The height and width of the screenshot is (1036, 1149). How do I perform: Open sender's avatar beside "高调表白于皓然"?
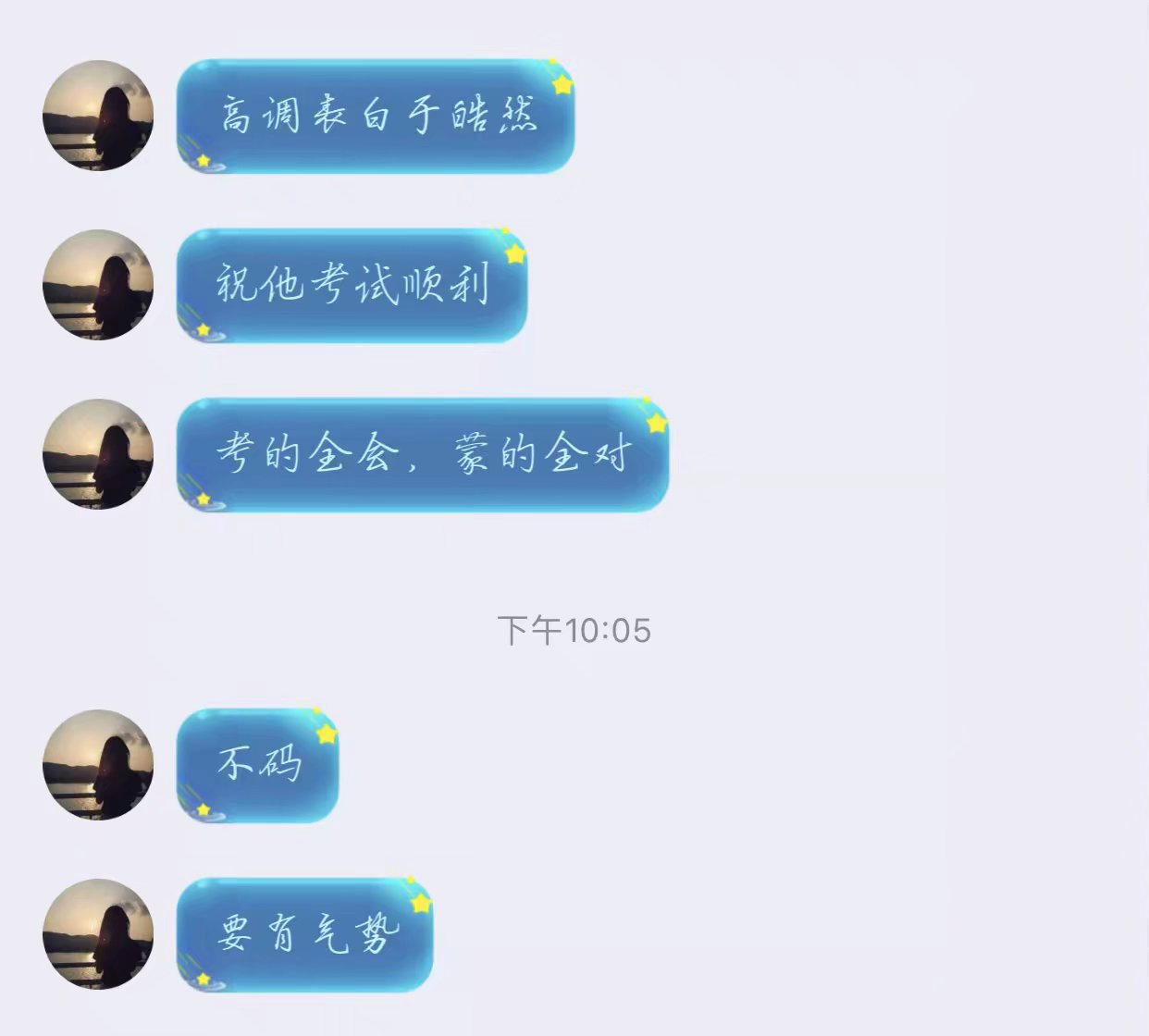(x=98, y=116)
